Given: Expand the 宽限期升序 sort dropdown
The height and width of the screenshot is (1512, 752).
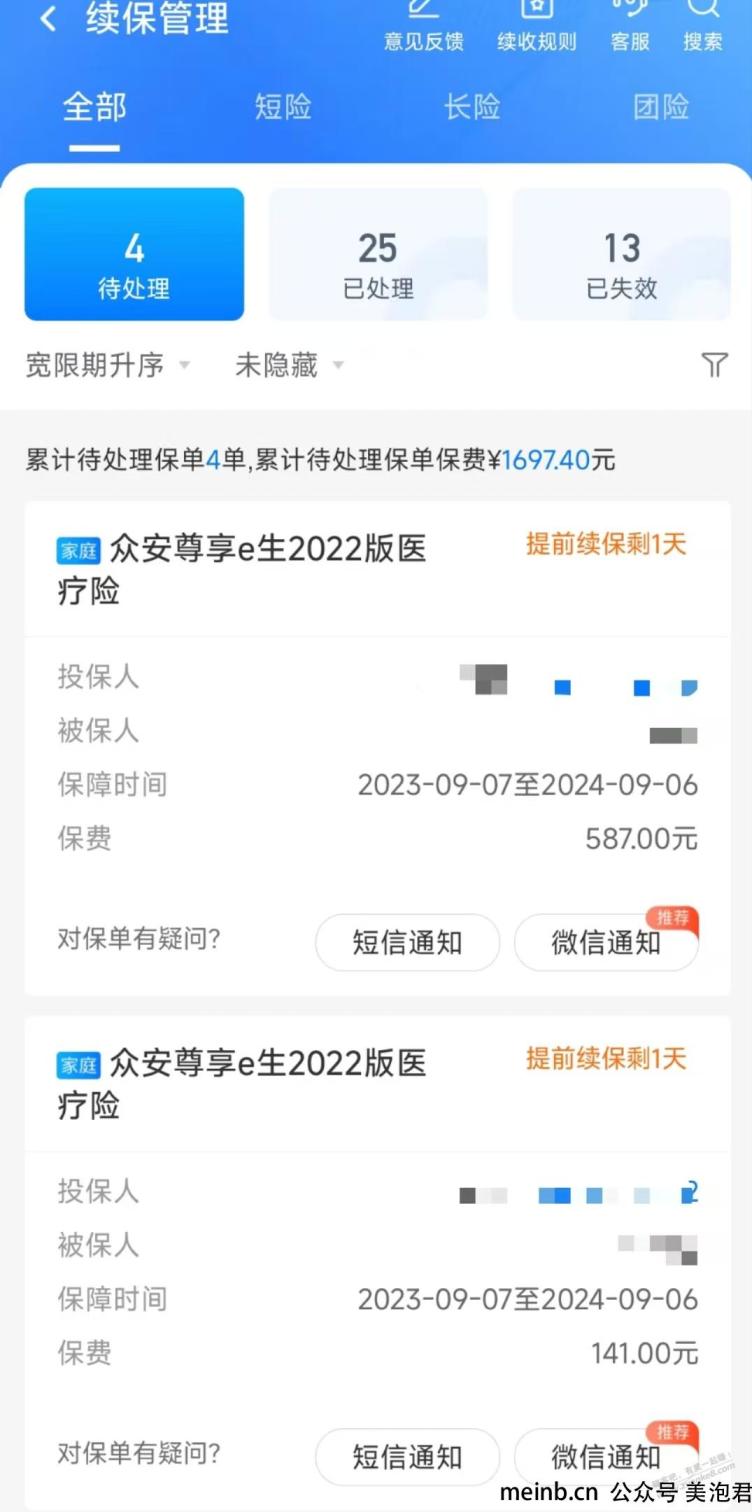Looking at the screenshot, I should pos(108,365).
